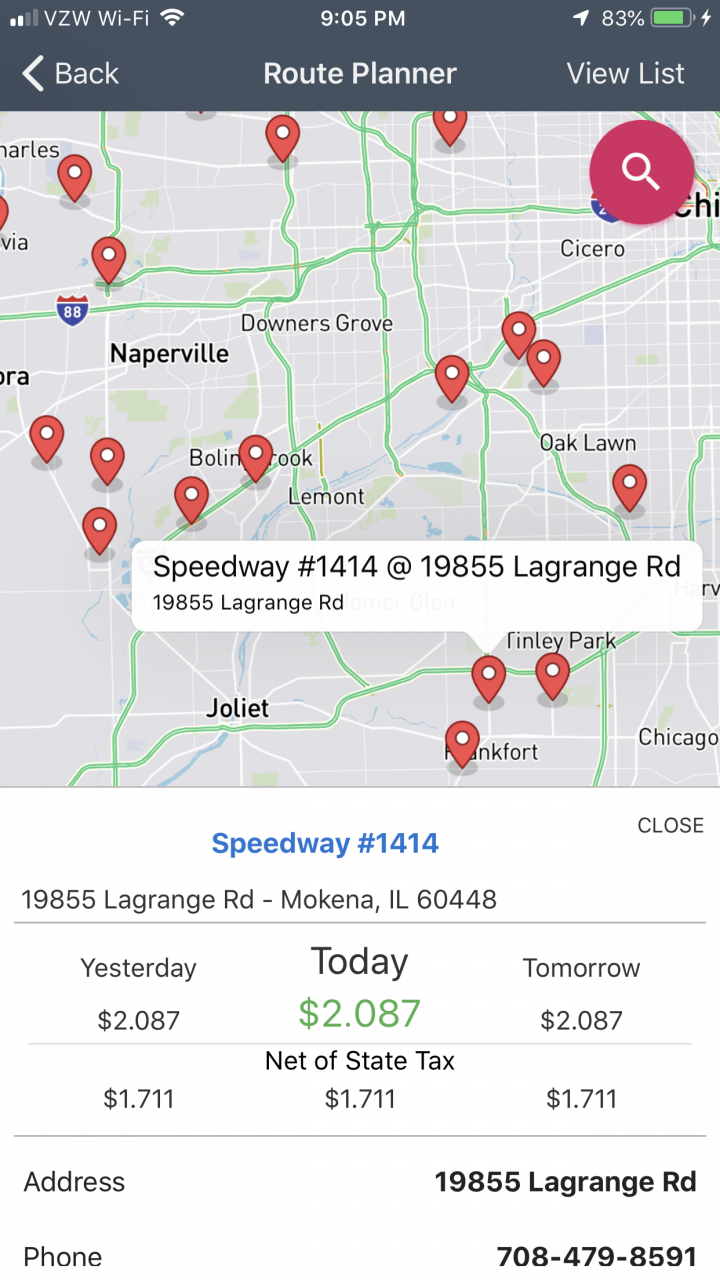
Task: Select the map pin at Frankfort
Action: pyautogui.click(x=462, y=743)
